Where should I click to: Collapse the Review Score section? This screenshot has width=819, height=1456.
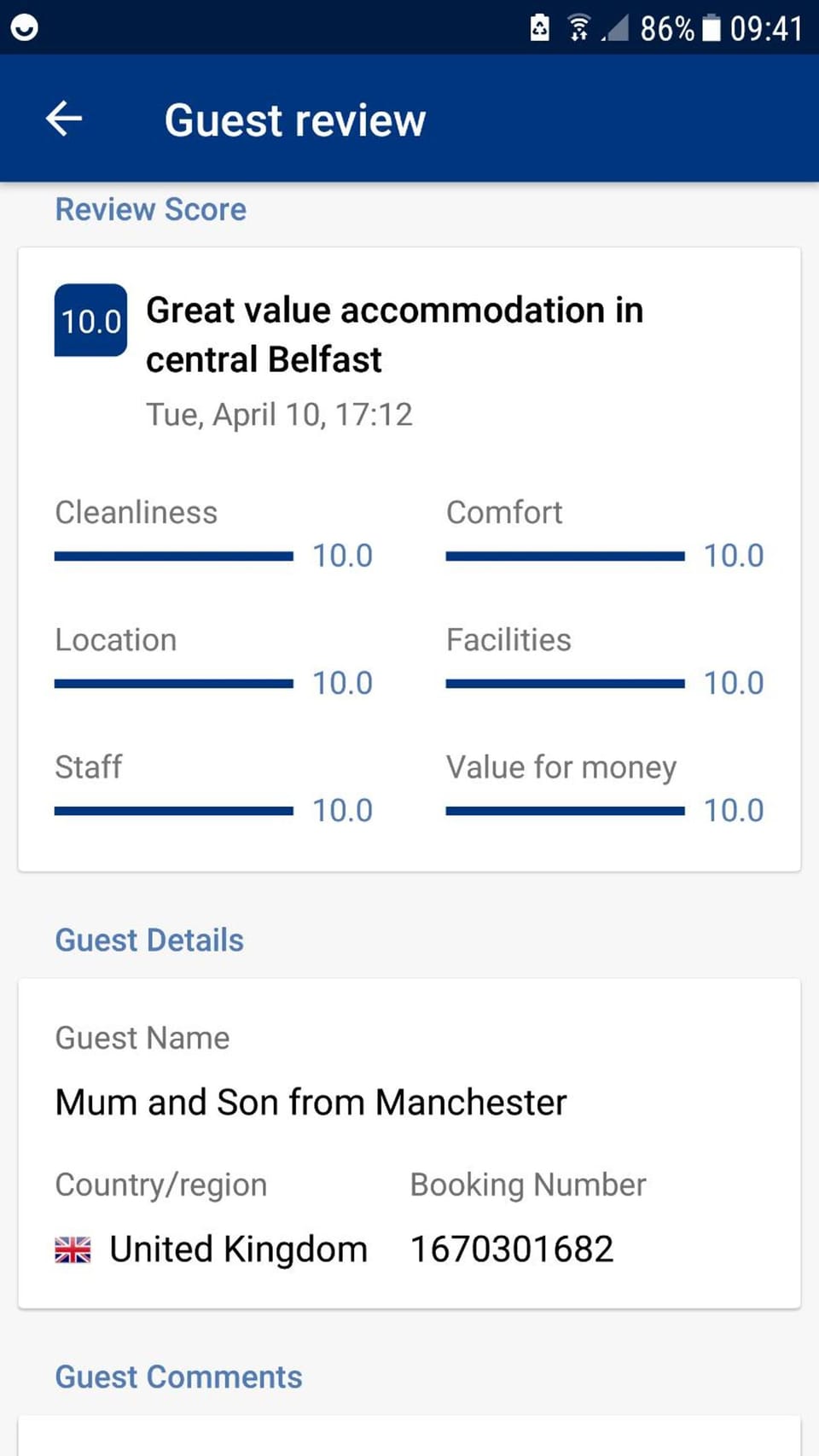[150, 209]
